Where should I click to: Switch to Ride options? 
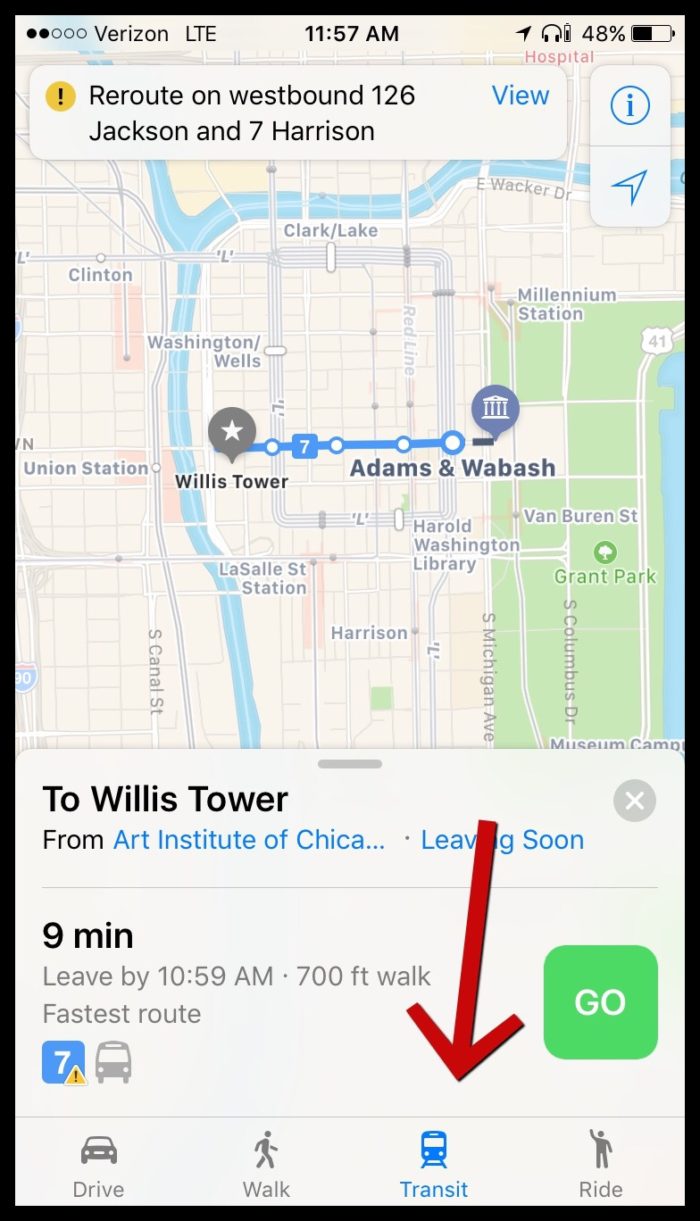coord(600,1166)
